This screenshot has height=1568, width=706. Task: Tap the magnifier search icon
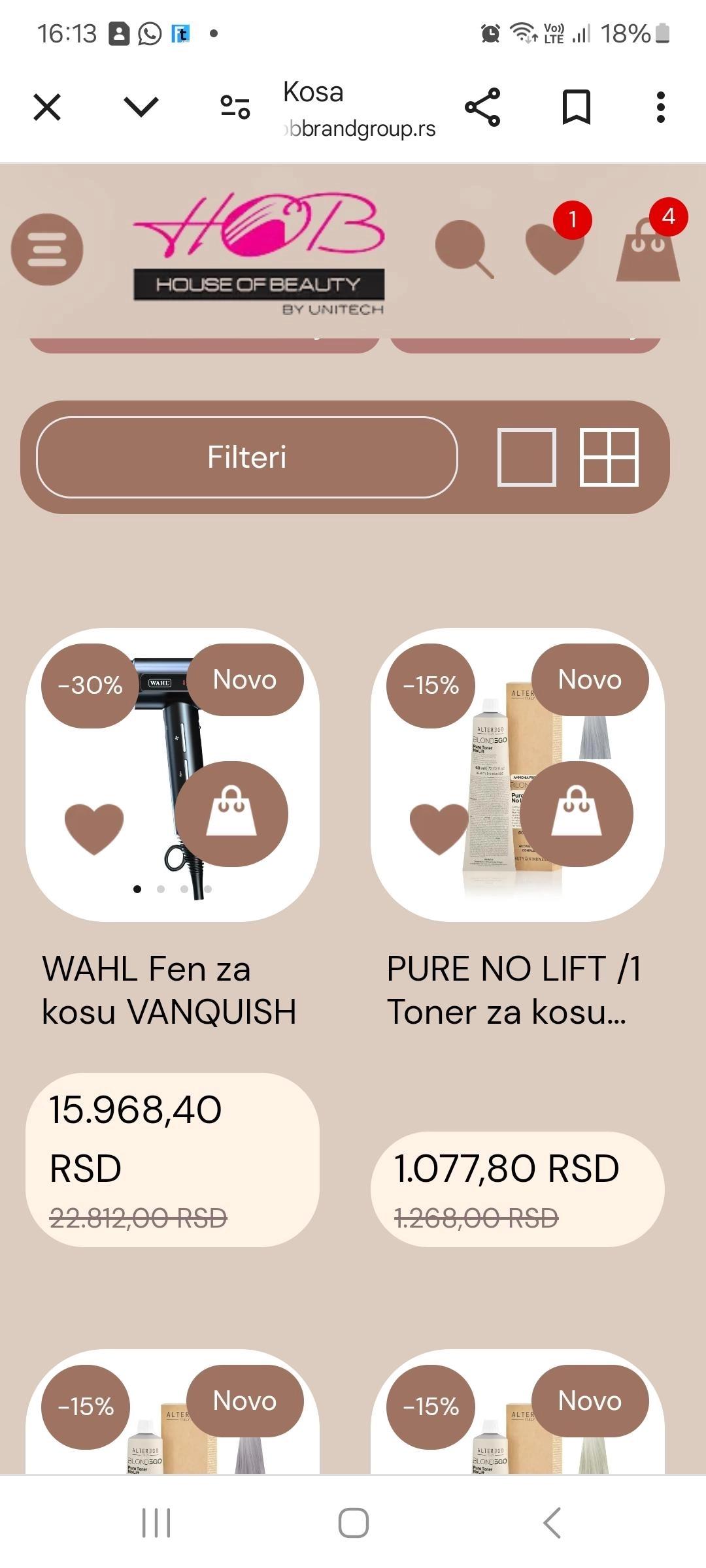tap(463, 248)
